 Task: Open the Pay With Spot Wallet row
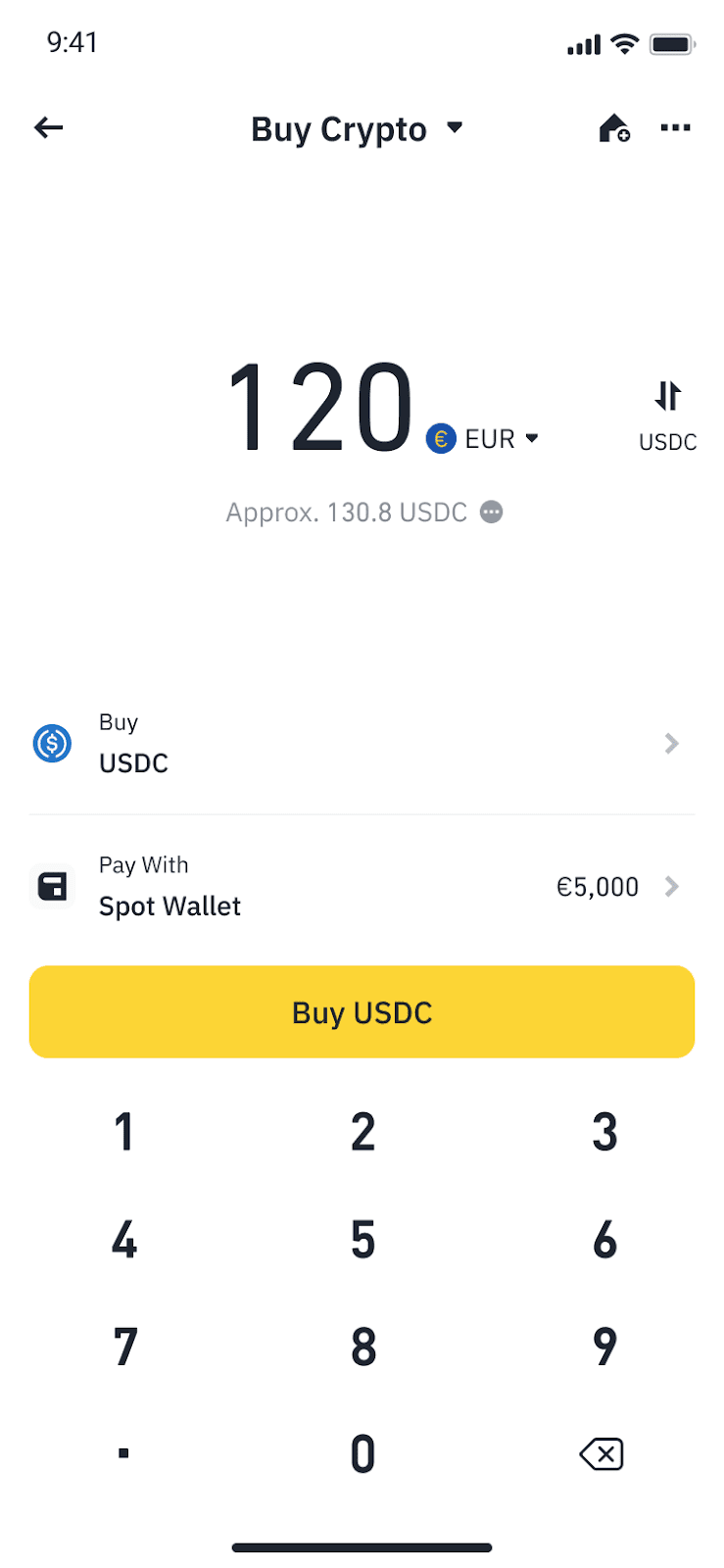362,887
